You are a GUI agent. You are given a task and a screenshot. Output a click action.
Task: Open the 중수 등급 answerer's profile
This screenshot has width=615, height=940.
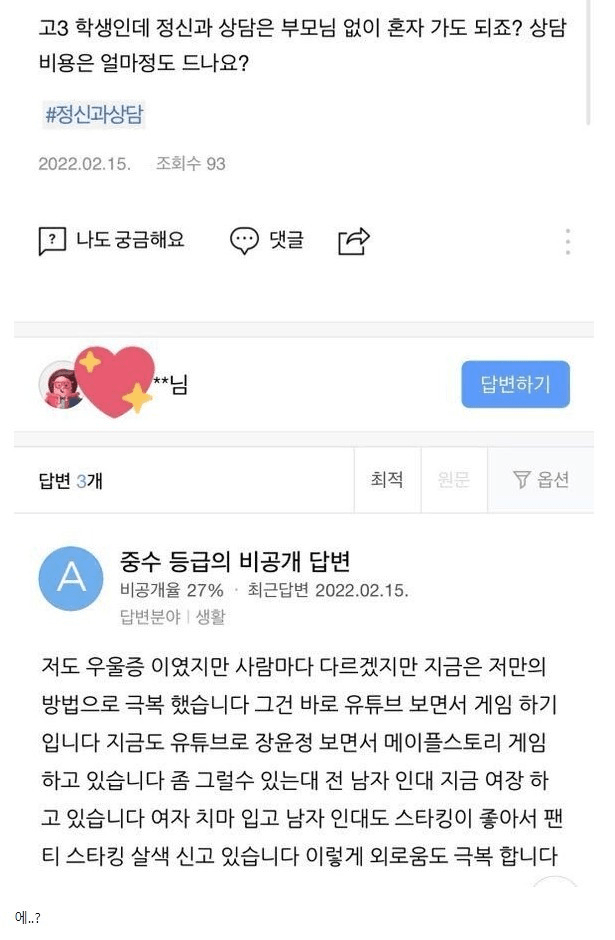coord(70,579)
